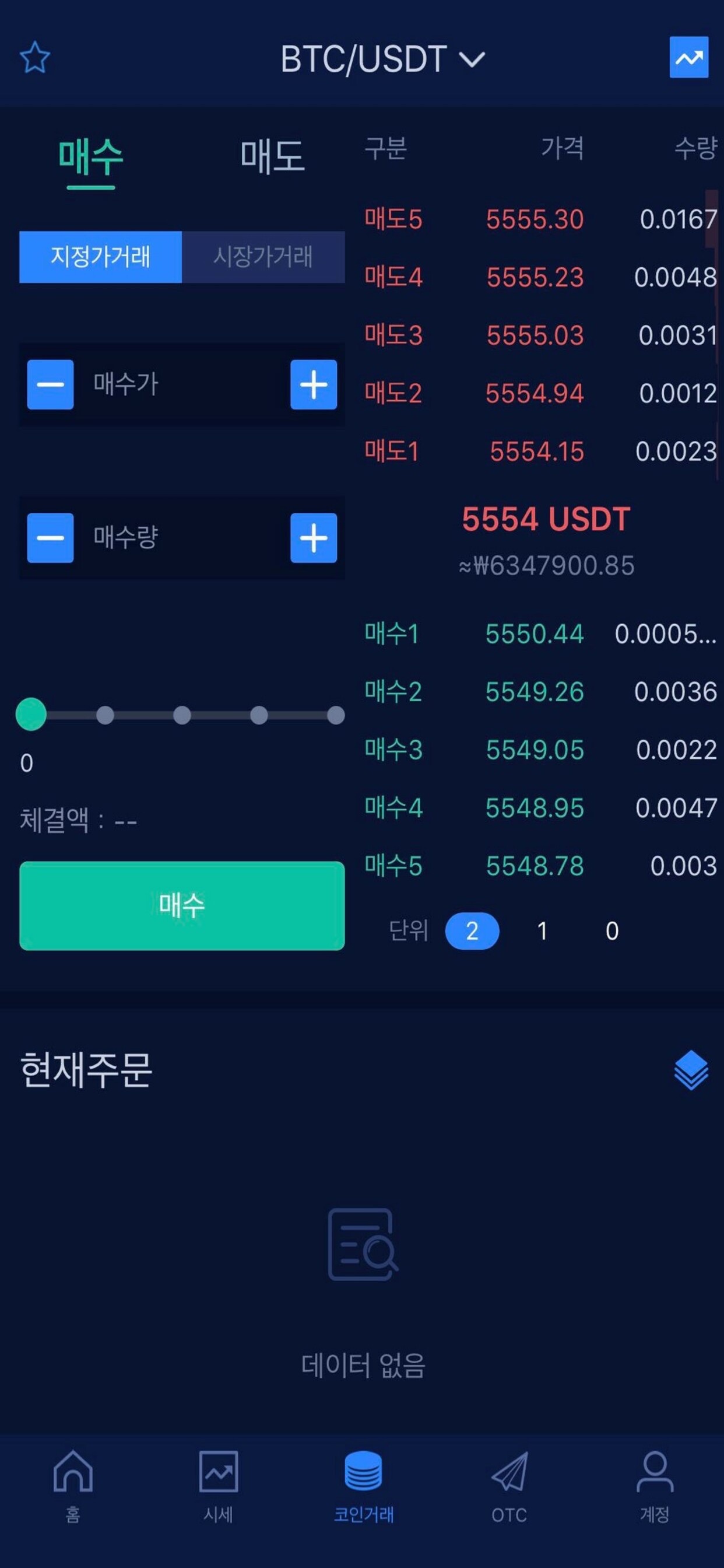Screen dimensions: 724x1568
Task: Select unit precision 1 in 단위 selector
Action: coord(542,930)
